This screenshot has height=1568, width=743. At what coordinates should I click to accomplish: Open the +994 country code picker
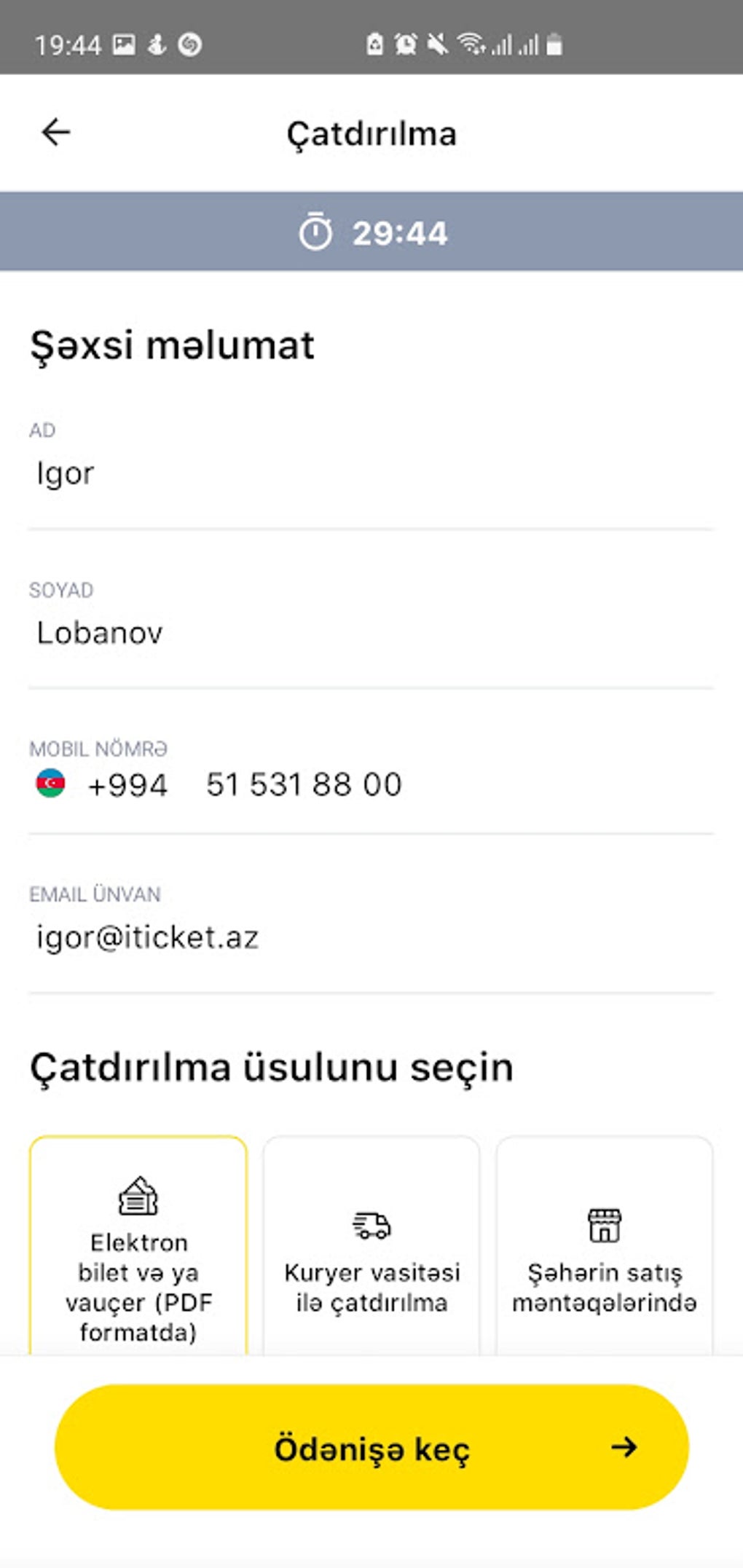click(102, 785)
